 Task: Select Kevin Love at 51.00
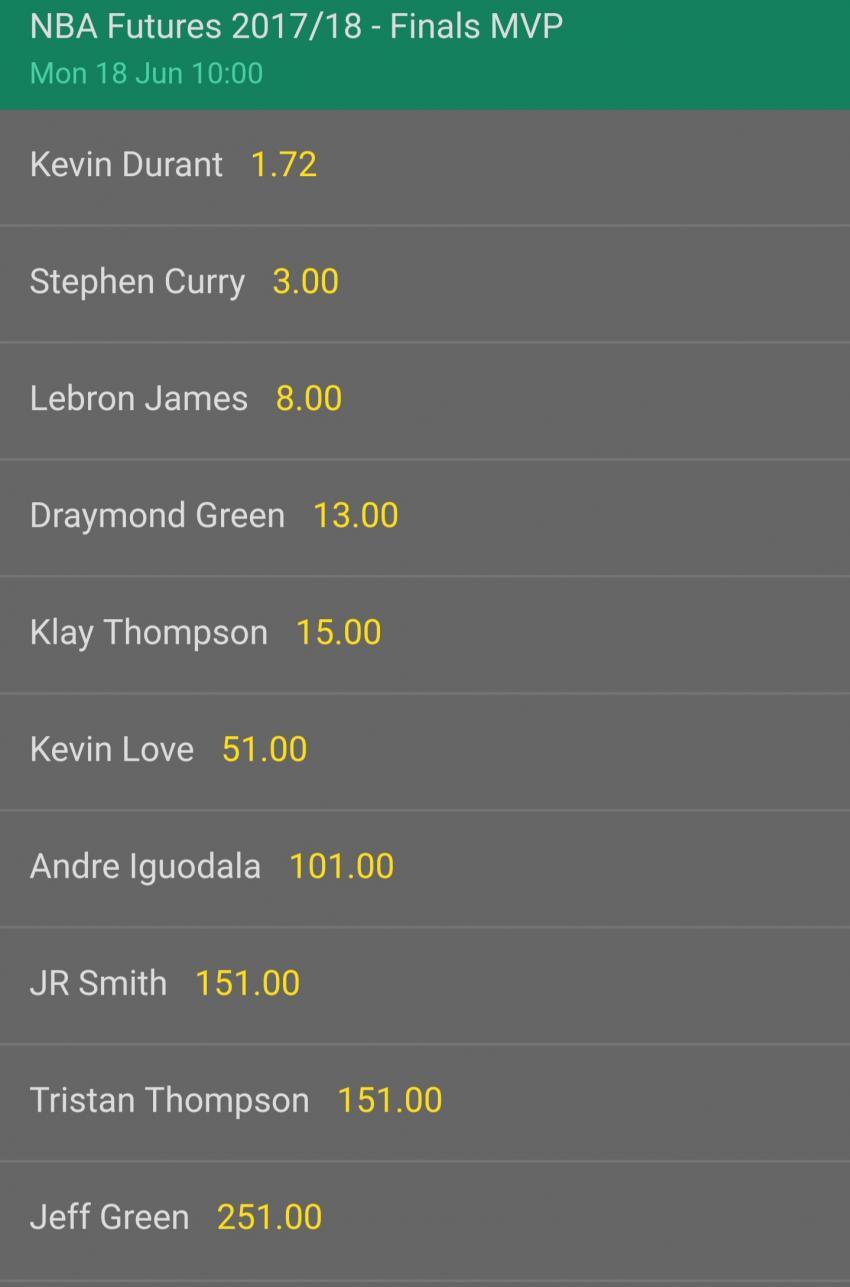click(x=425, y=752)
